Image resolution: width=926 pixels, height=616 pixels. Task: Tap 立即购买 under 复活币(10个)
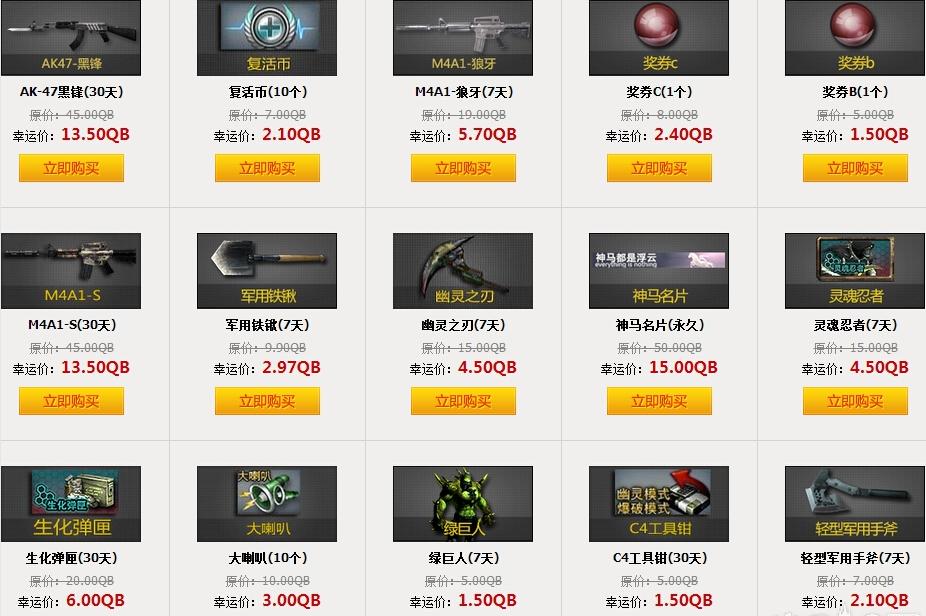[x=267, y=168]
